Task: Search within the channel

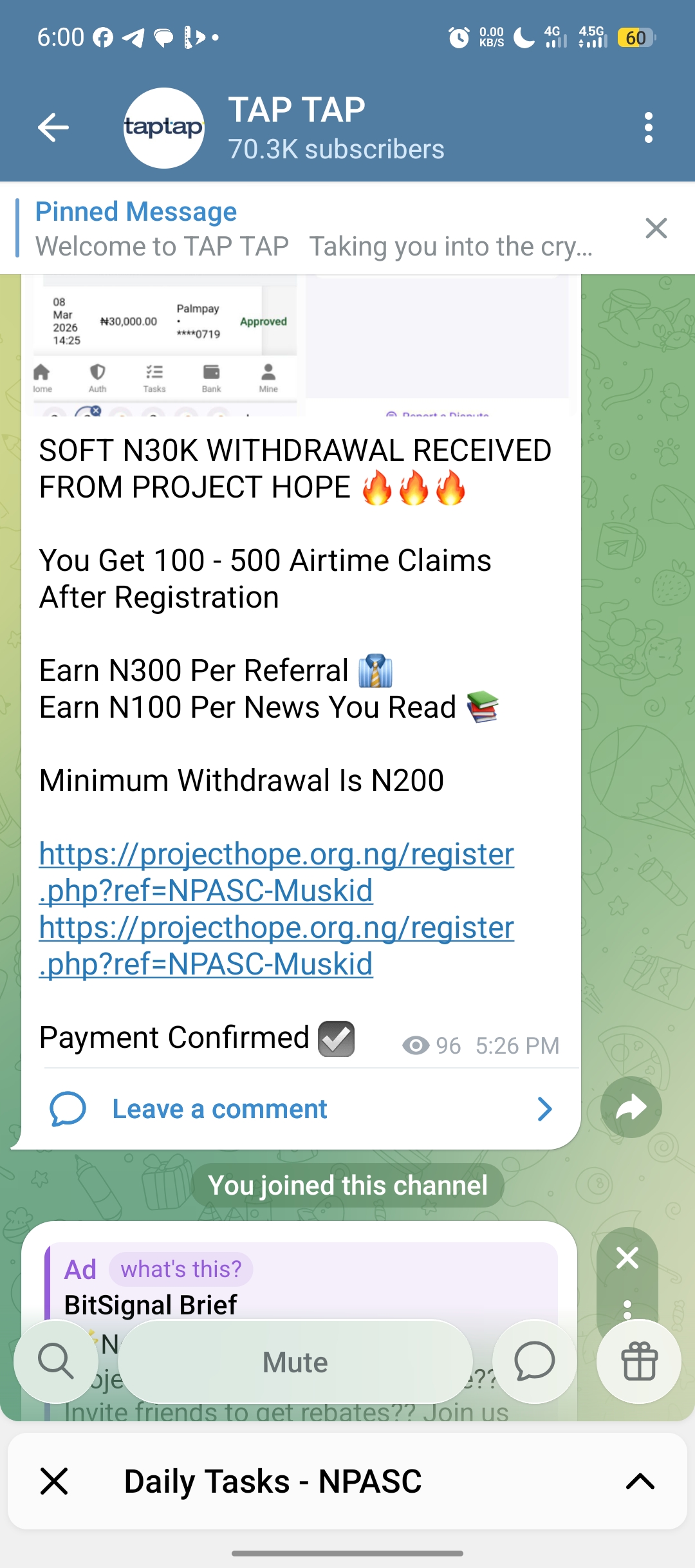Action: point(56,1361)
